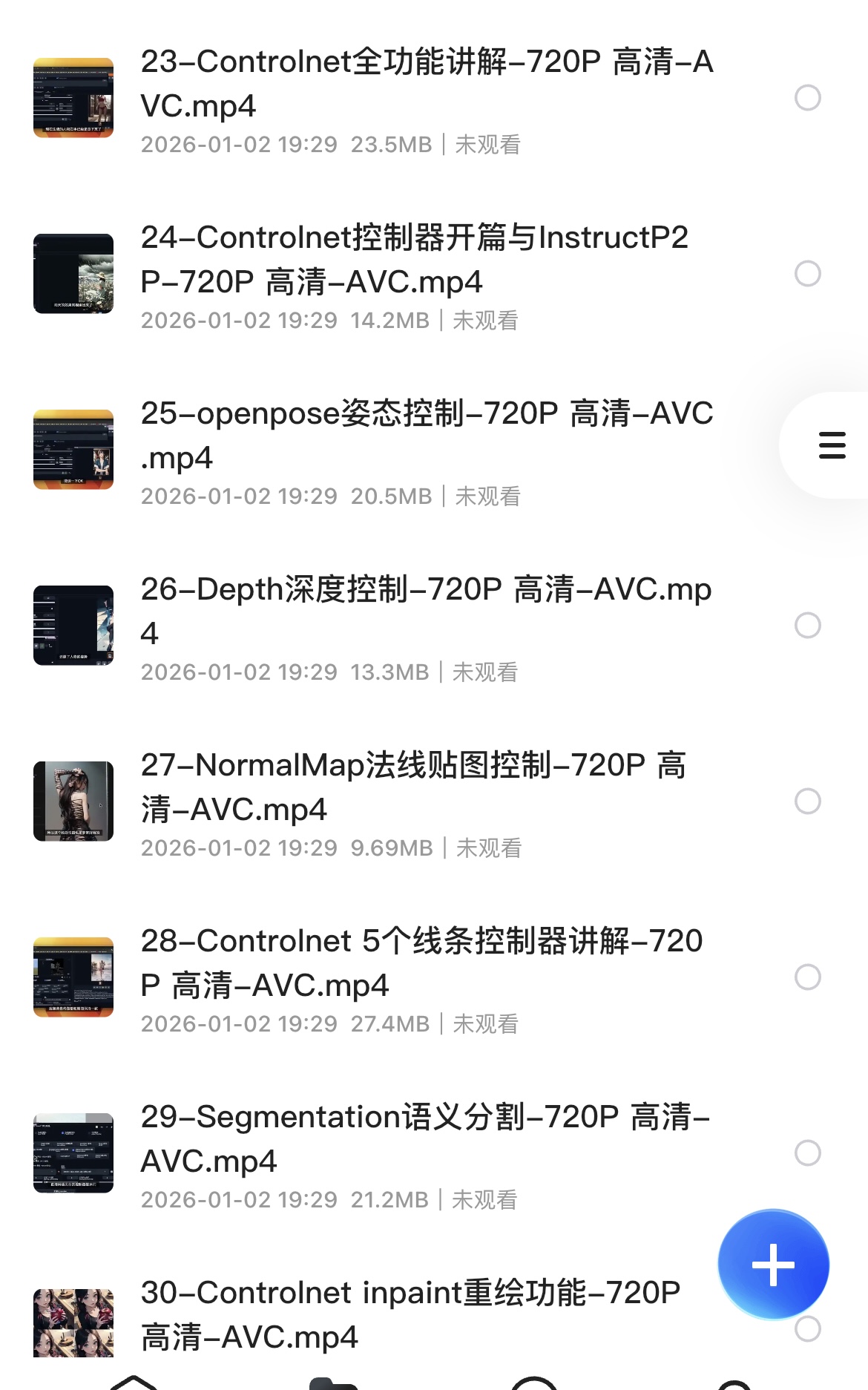868x1390 pixels.
Task: Open 26-Depth深度控制 video file
Action: coord(426,611)
